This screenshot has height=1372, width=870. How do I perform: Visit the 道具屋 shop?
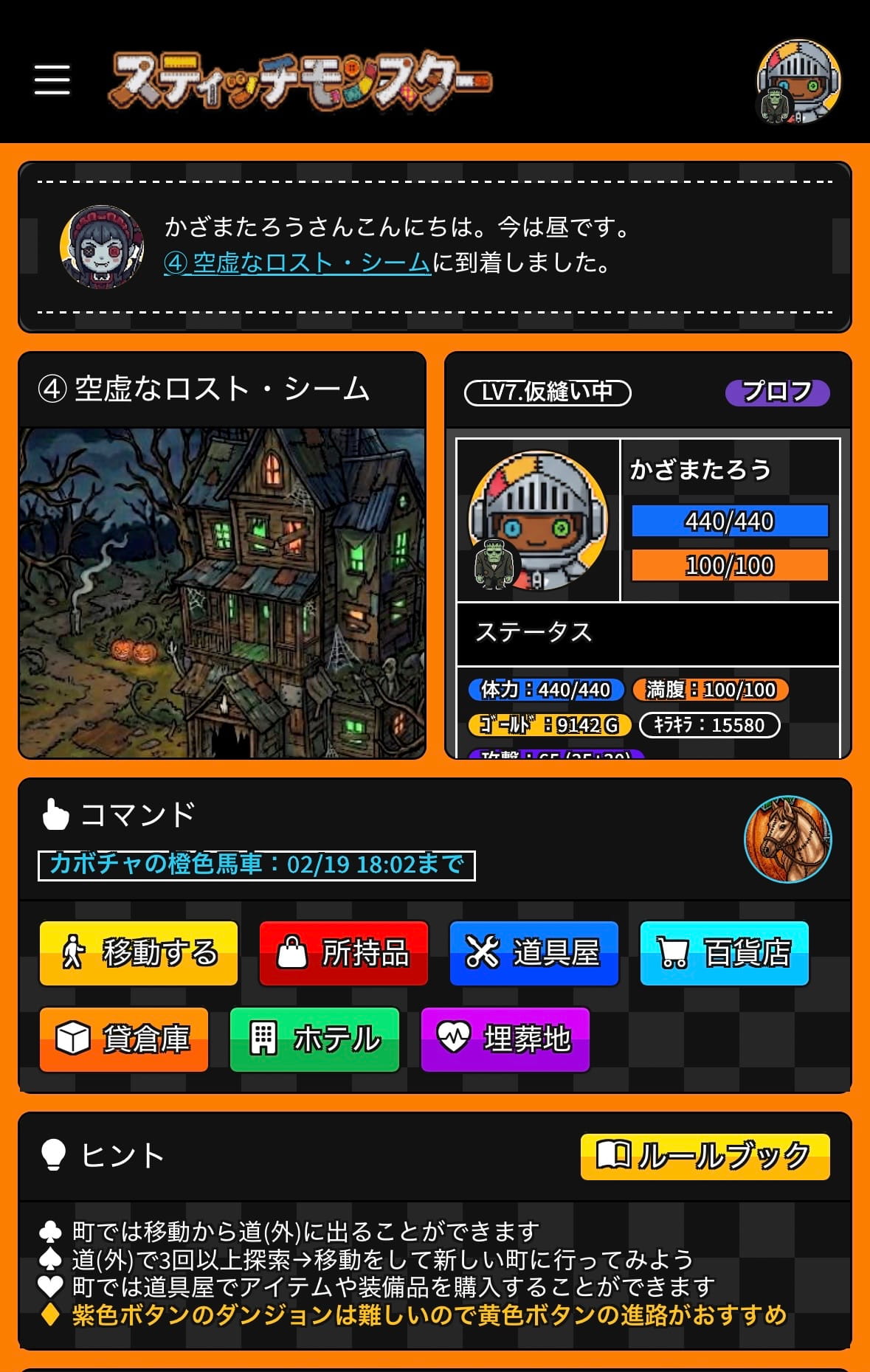(x=534, y=953)
